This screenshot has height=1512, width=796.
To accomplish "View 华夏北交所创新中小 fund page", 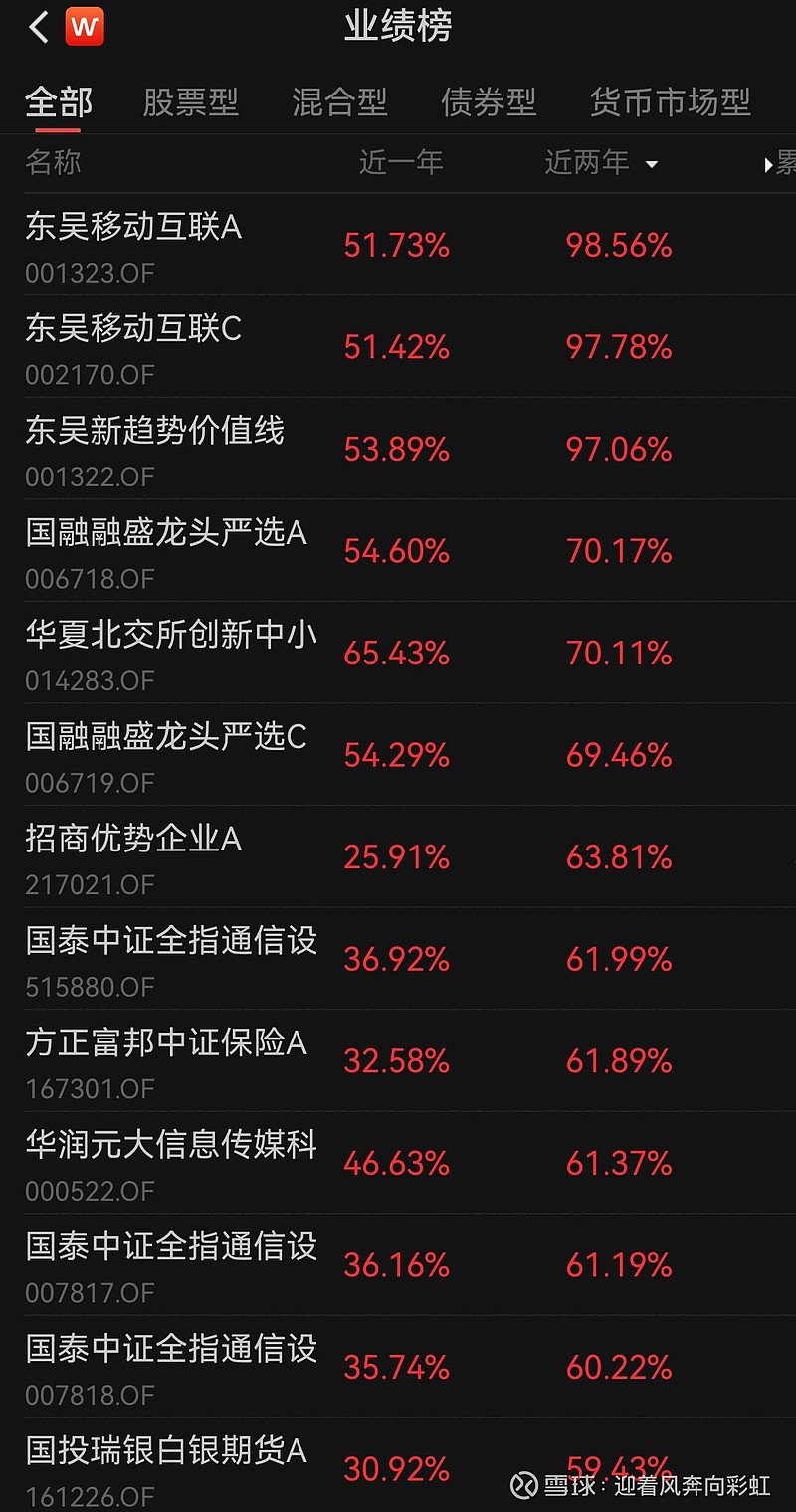I will [170, 636].
